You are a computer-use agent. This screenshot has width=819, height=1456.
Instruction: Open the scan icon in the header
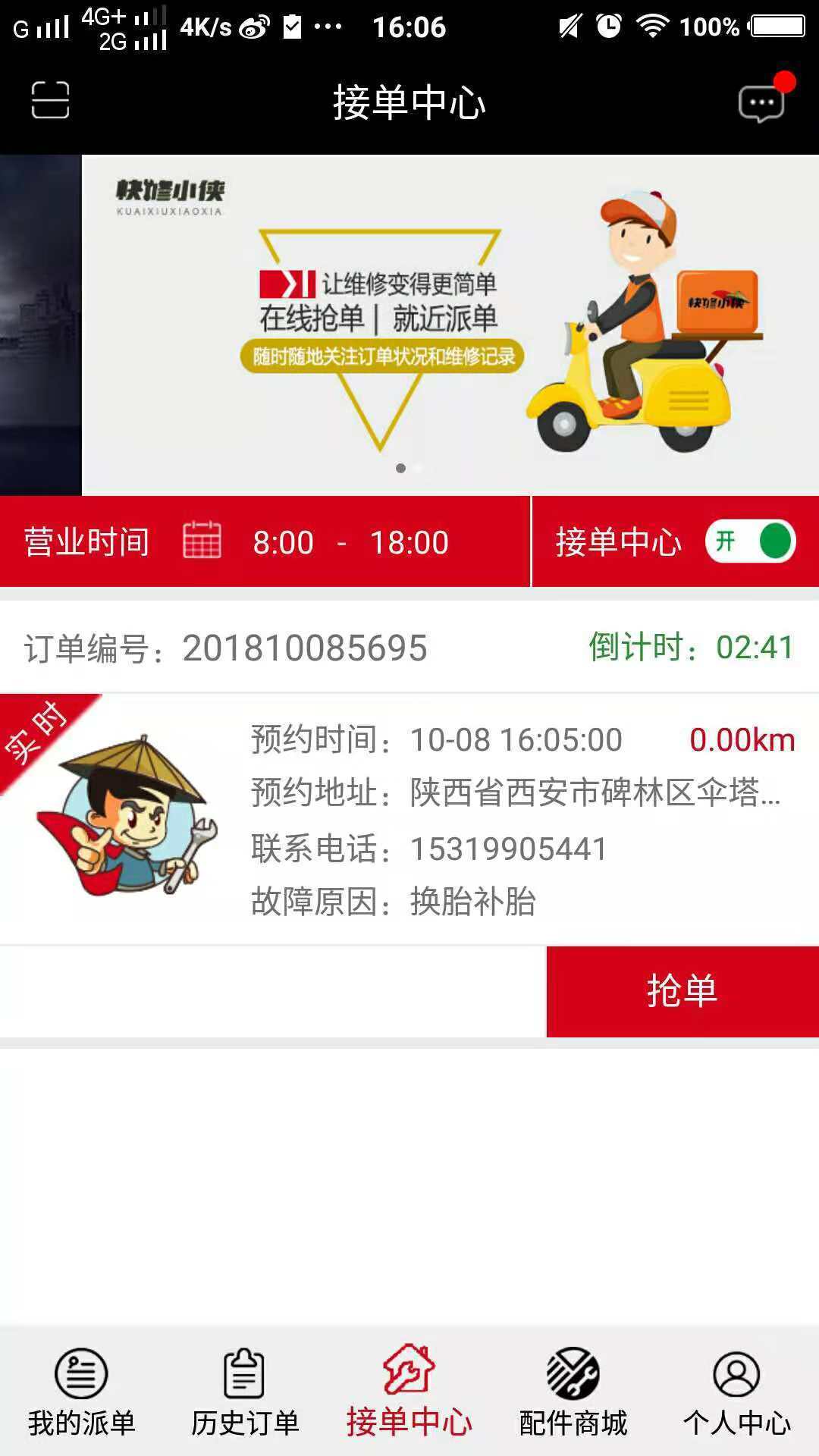[50, 100]
